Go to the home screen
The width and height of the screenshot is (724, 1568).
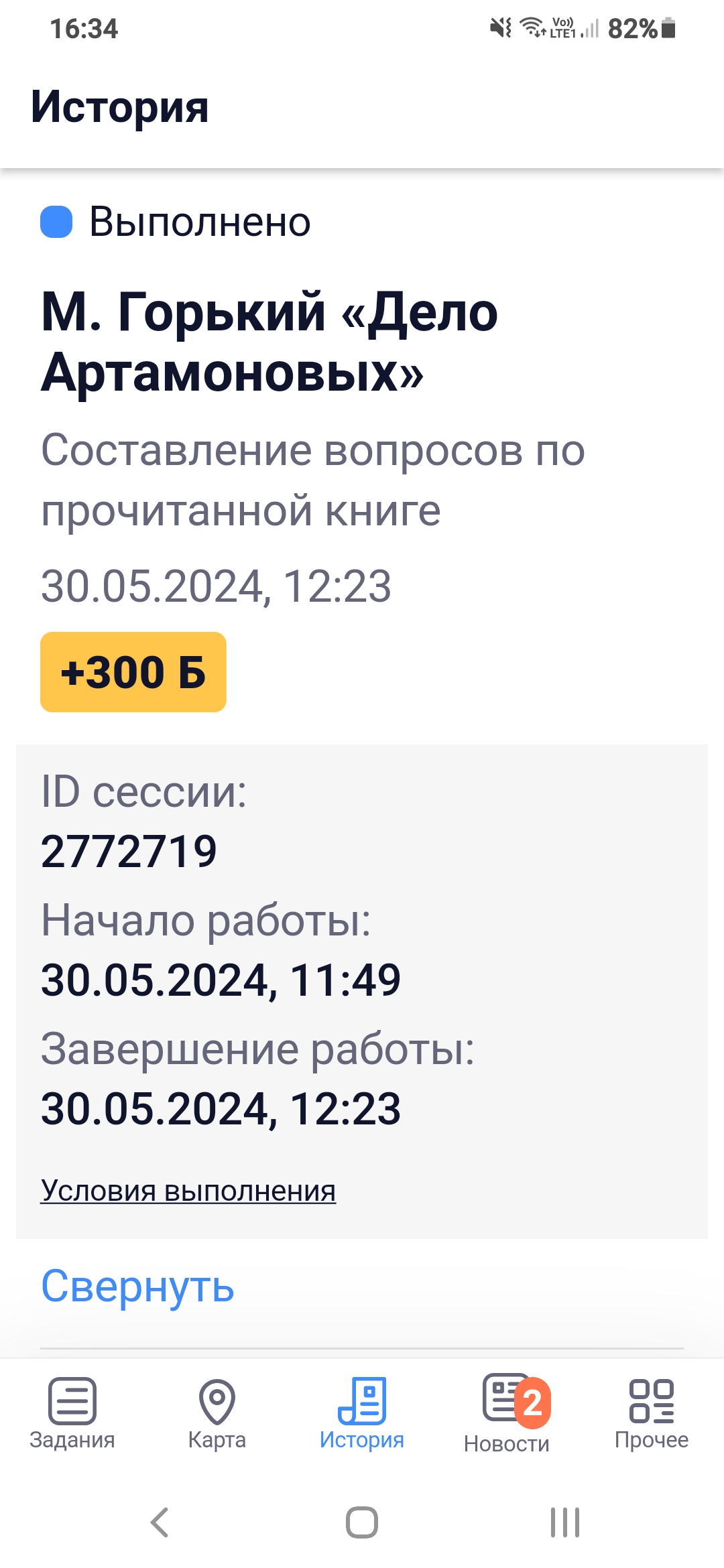(362, 1522)
